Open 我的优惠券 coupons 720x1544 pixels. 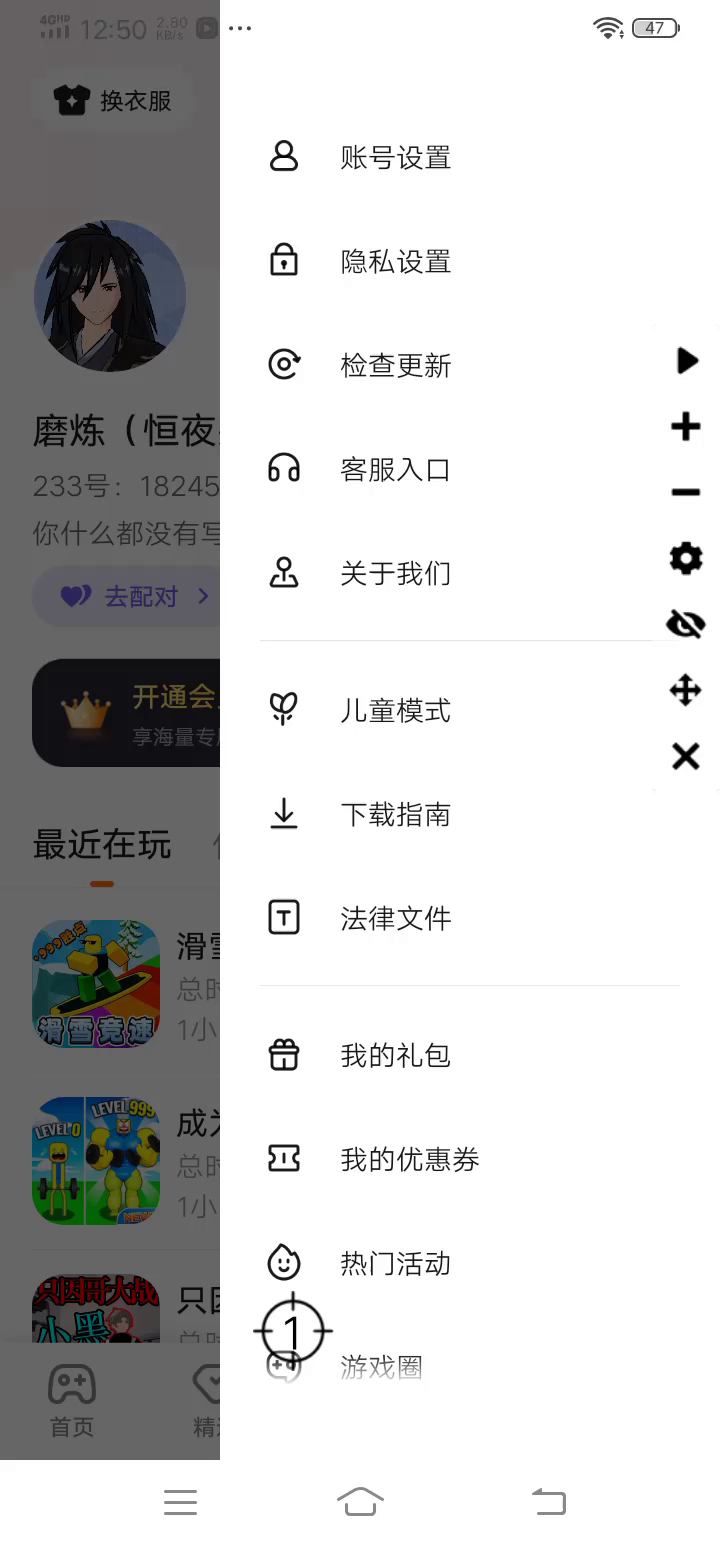[409, 1160]
